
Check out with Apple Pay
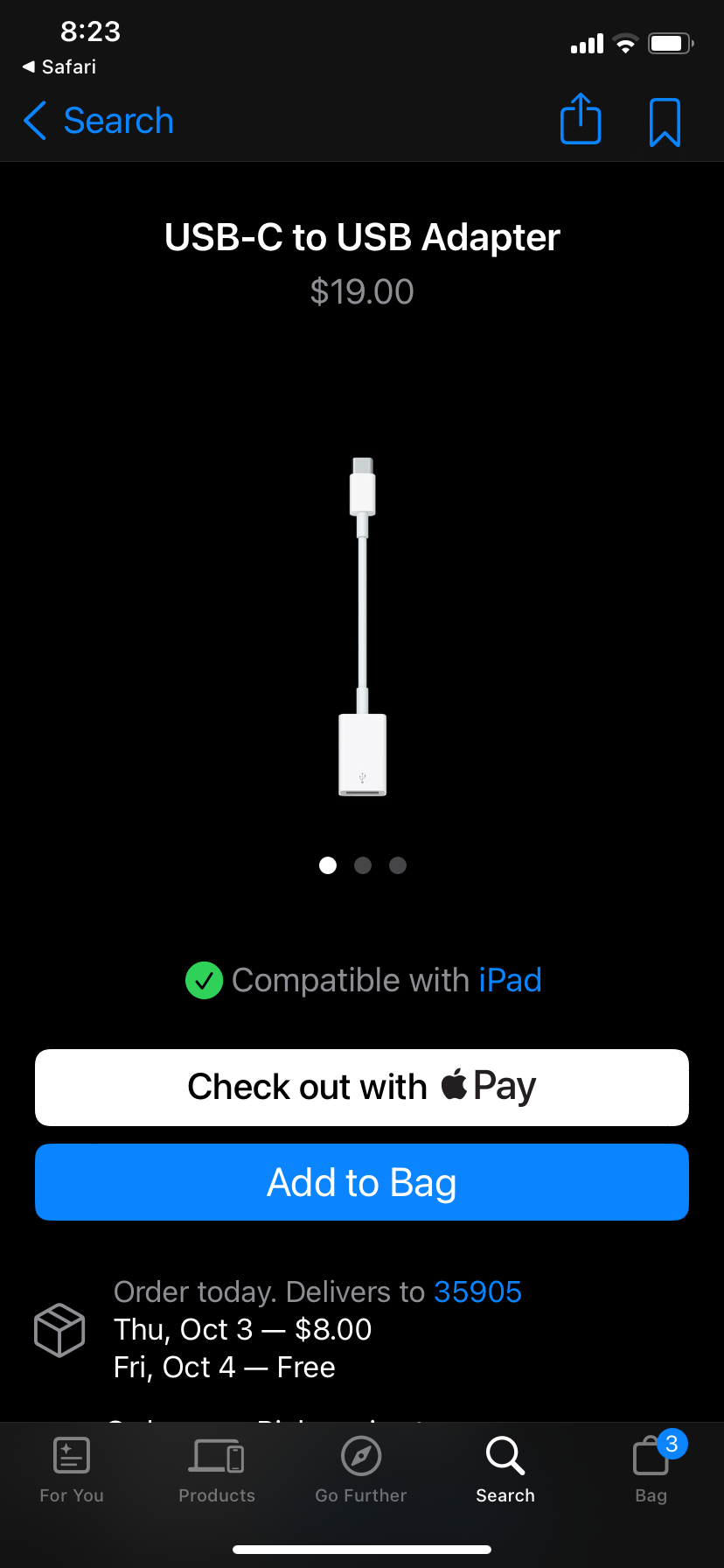[362, 1088]
